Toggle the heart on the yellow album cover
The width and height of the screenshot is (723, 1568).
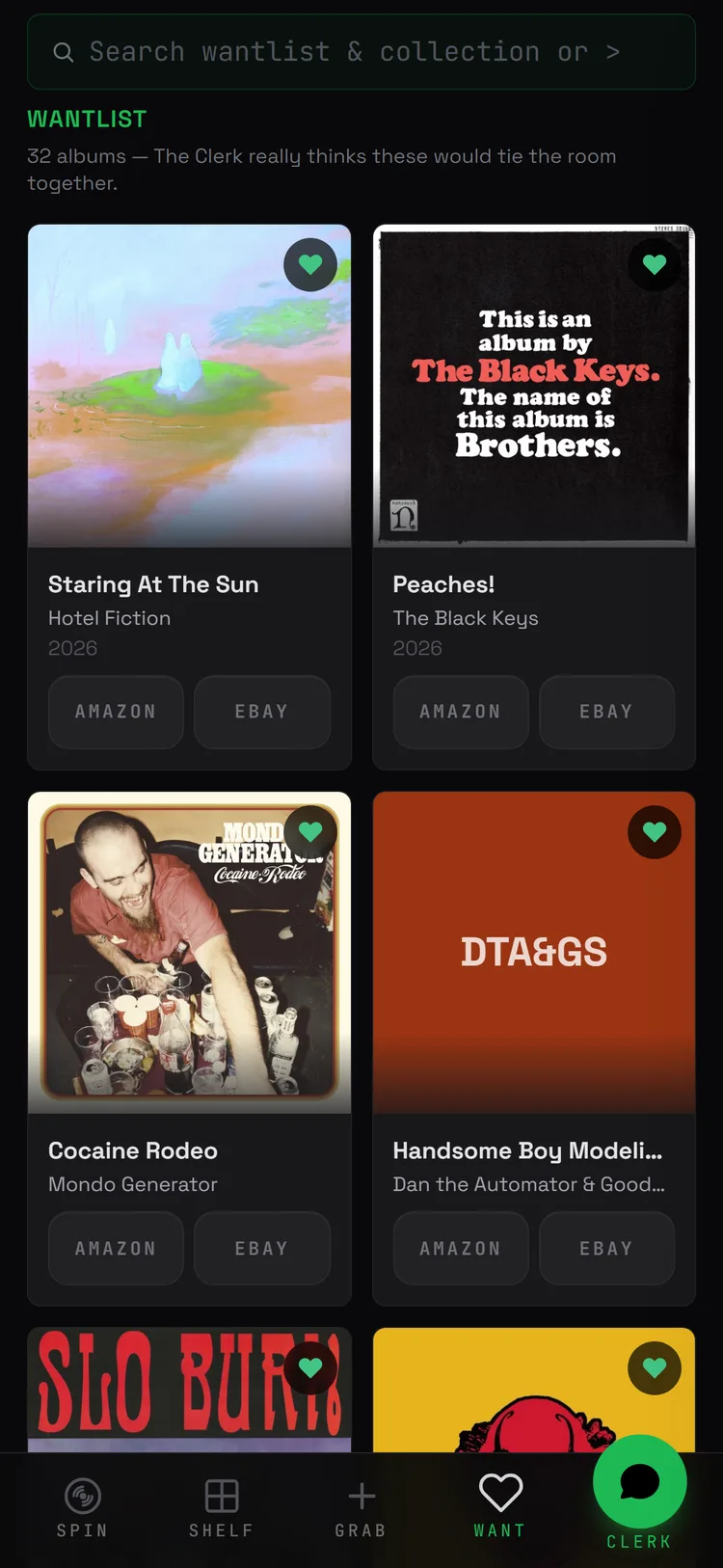655,1367
